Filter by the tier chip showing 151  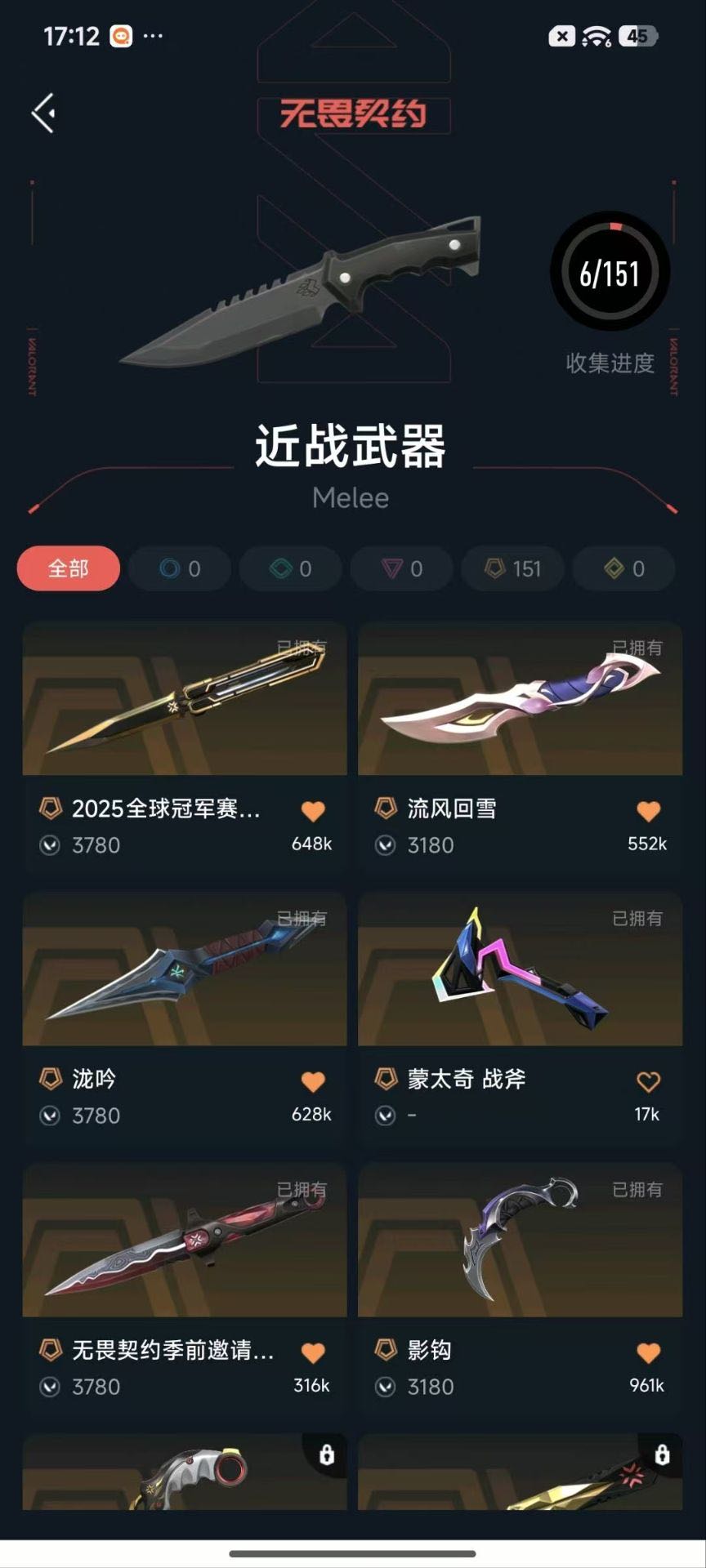click(513, 568)
